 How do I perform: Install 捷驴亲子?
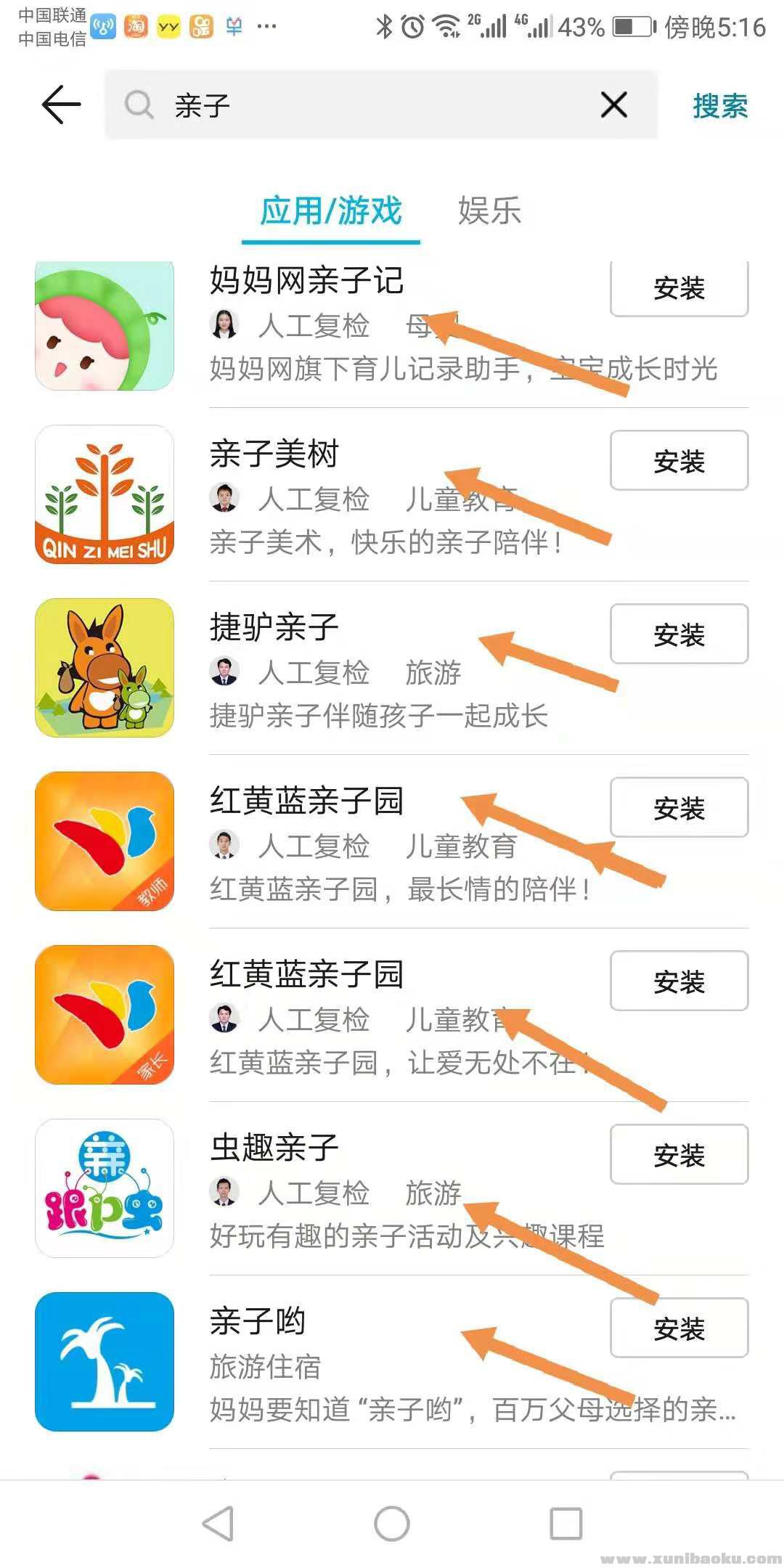(x=679, y=634)
